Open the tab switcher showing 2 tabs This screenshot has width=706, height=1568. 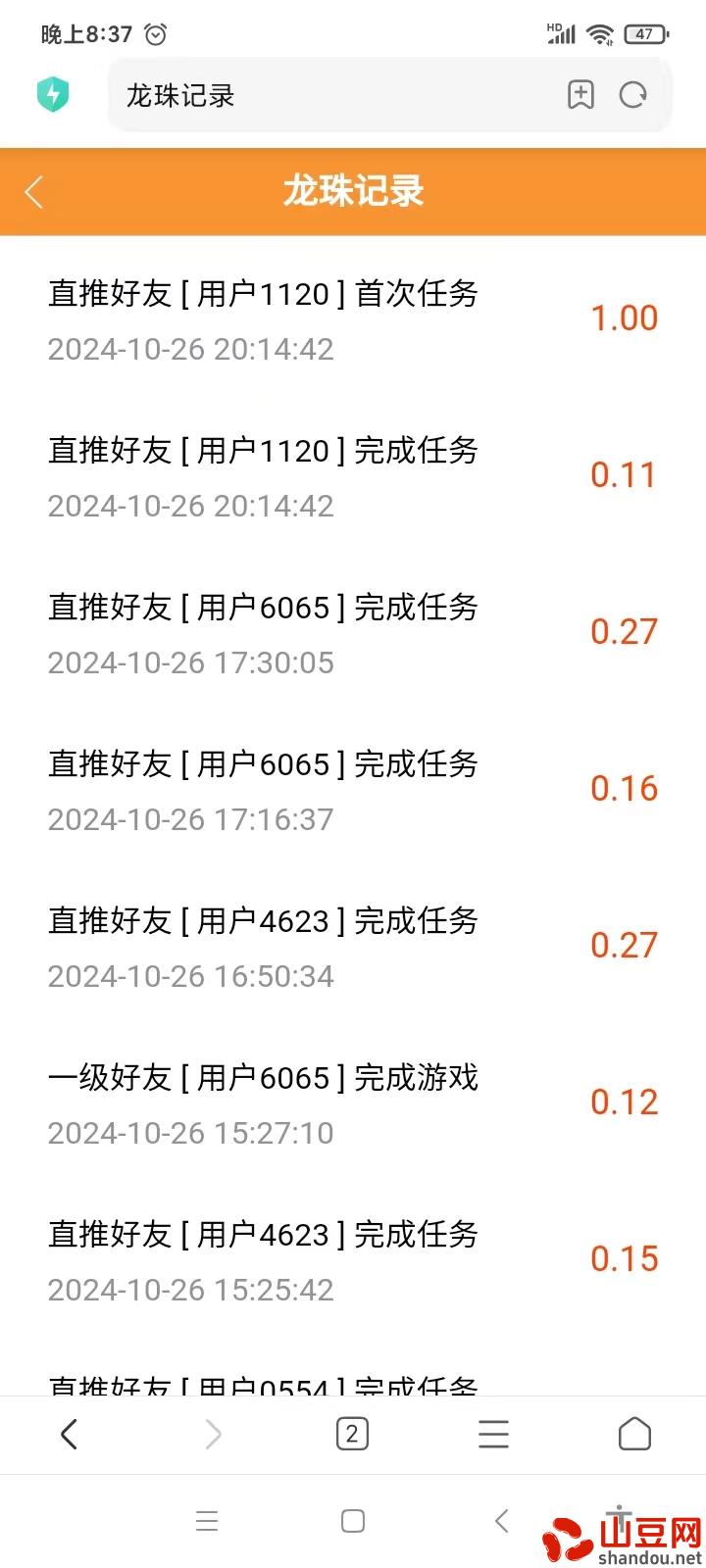click(352, 1434)
